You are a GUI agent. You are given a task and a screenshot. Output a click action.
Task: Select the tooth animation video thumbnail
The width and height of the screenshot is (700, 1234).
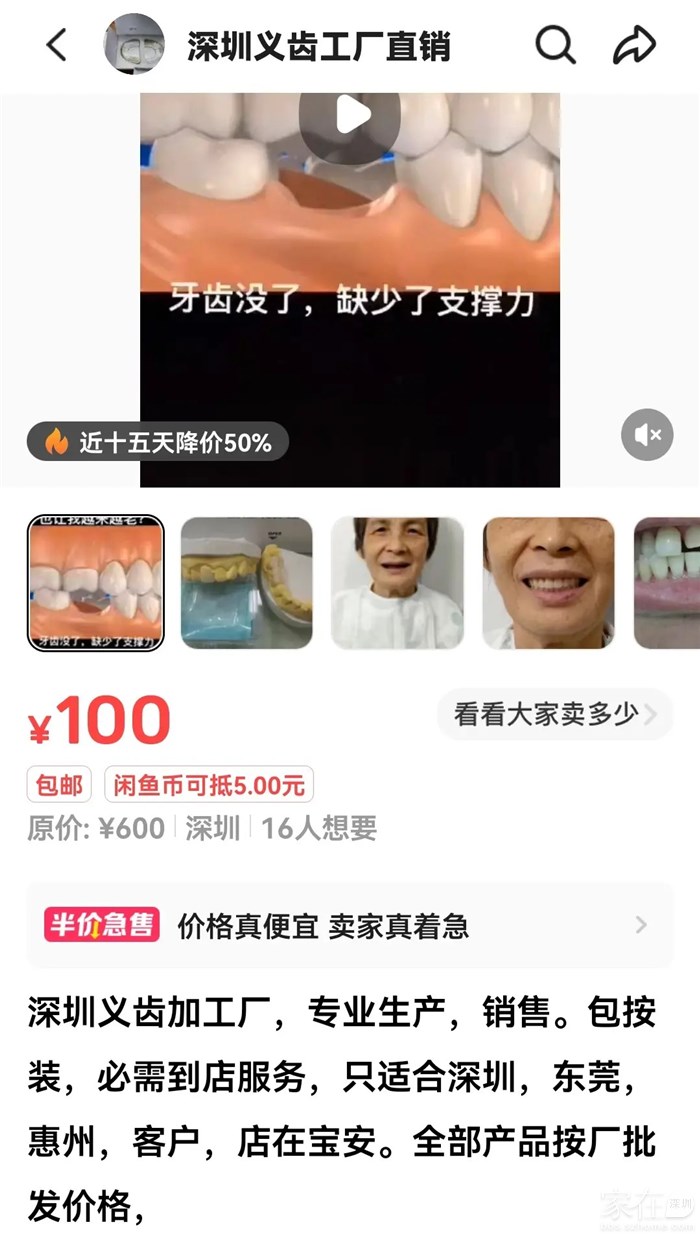95,583
